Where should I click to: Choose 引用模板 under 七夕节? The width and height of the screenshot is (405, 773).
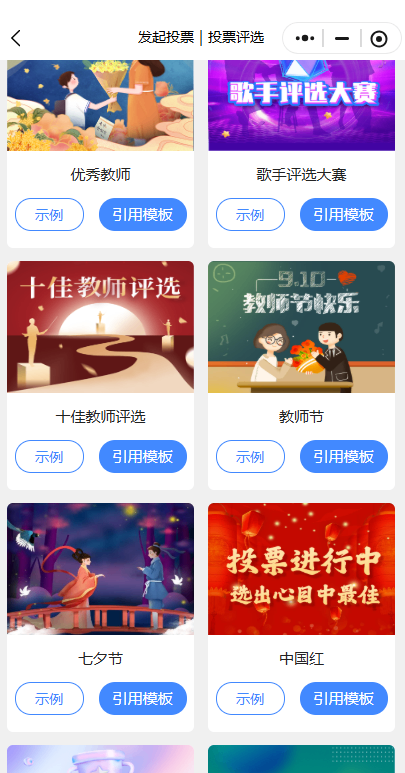[143, 699]
